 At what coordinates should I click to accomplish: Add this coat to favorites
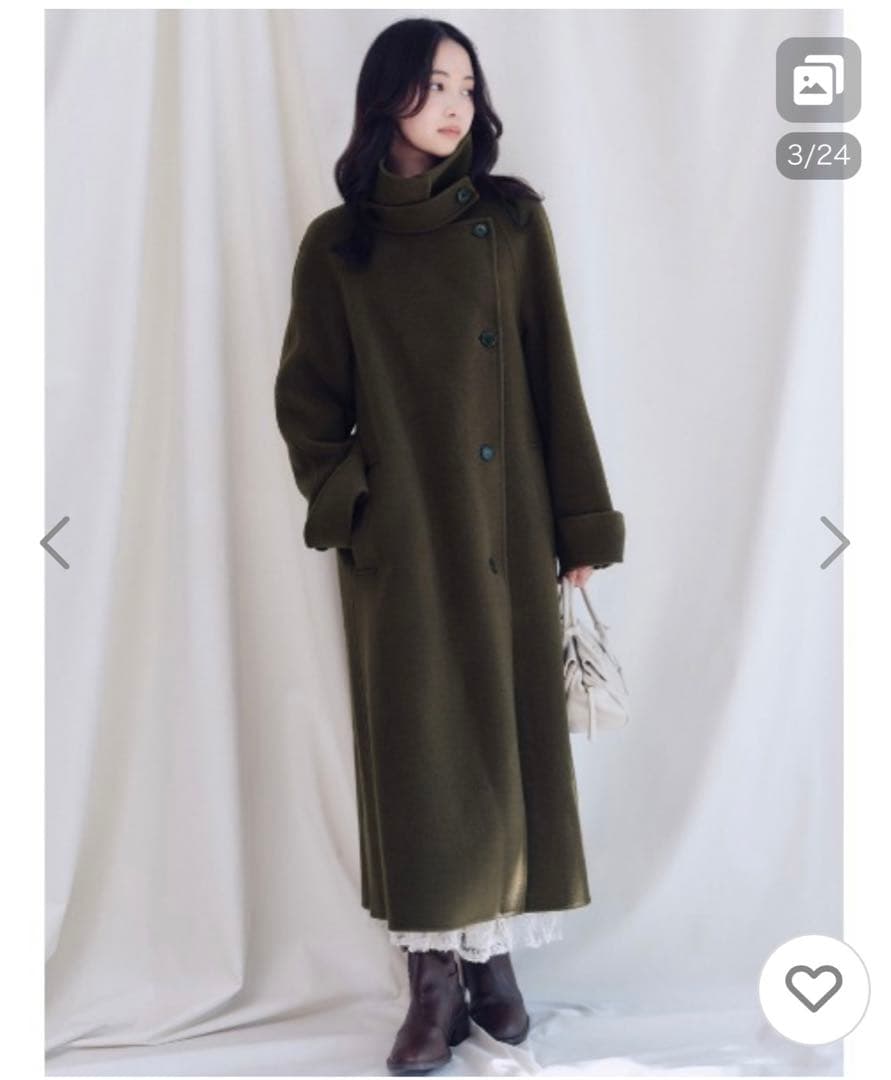tap(813, 989)
